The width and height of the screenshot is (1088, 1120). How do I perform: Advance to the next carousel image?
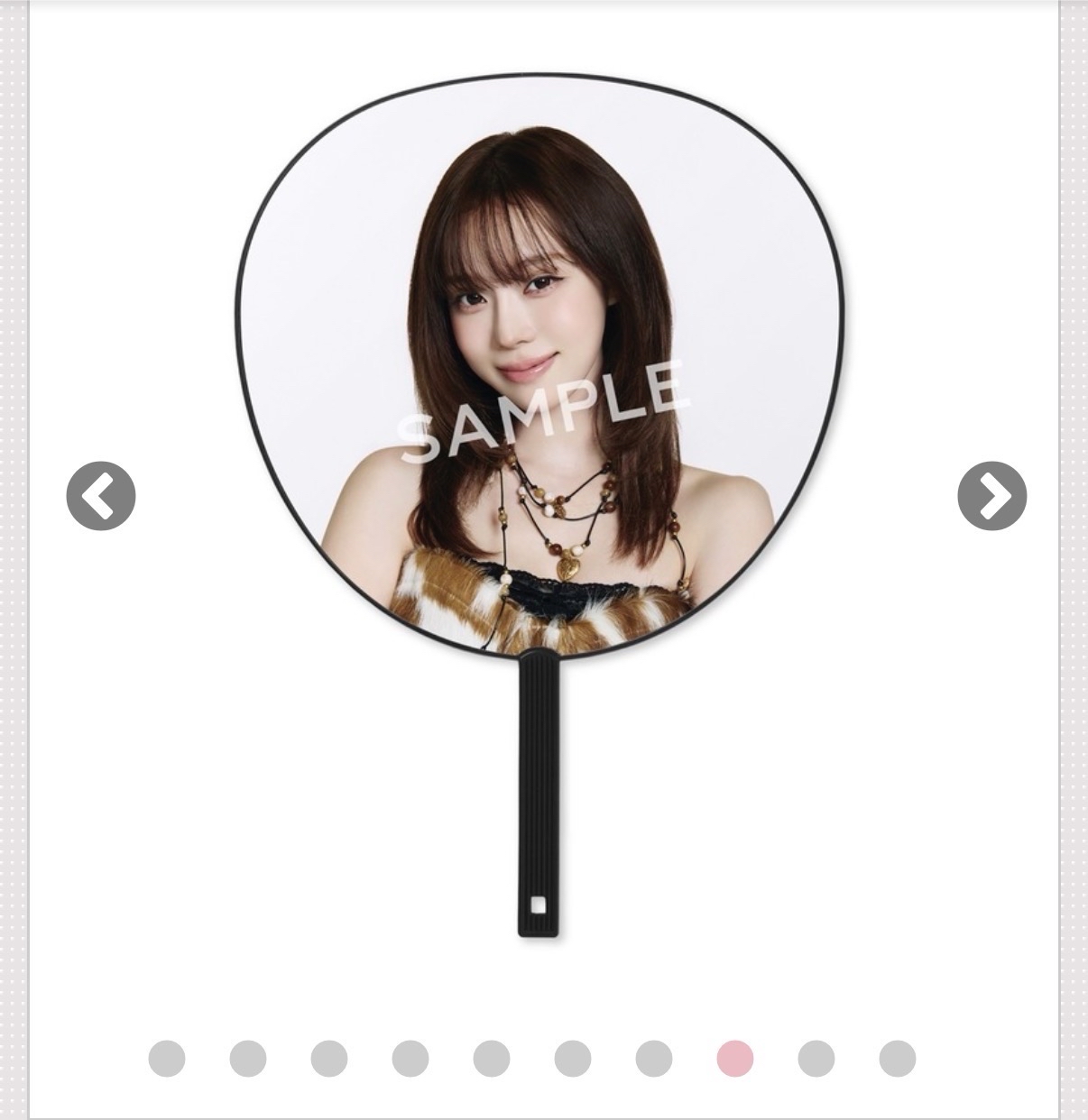pos(991,496)
